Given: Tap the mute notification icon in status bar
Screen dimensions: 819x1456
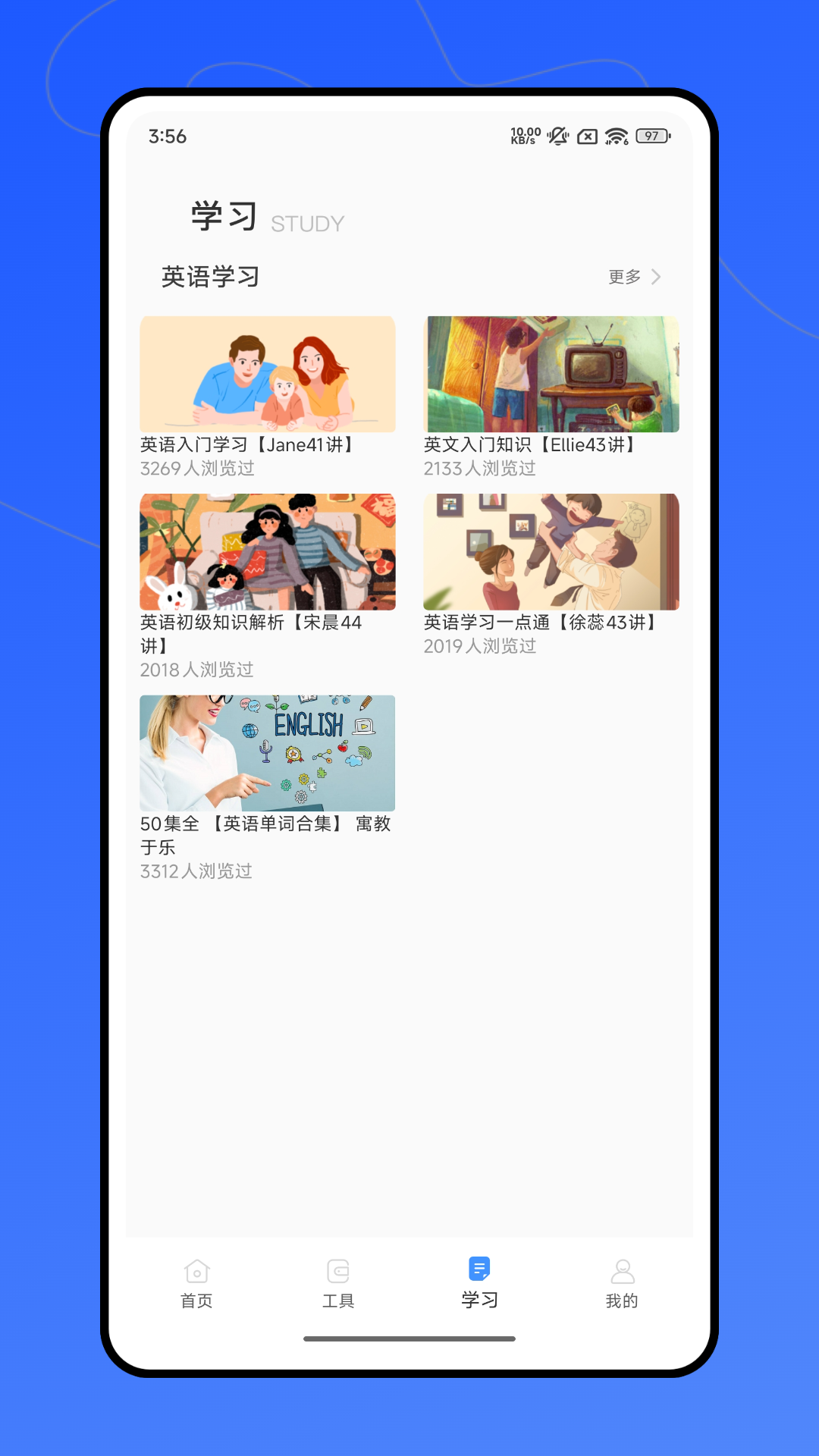Looking at the screenshot, I should click(x=556, y=135).
